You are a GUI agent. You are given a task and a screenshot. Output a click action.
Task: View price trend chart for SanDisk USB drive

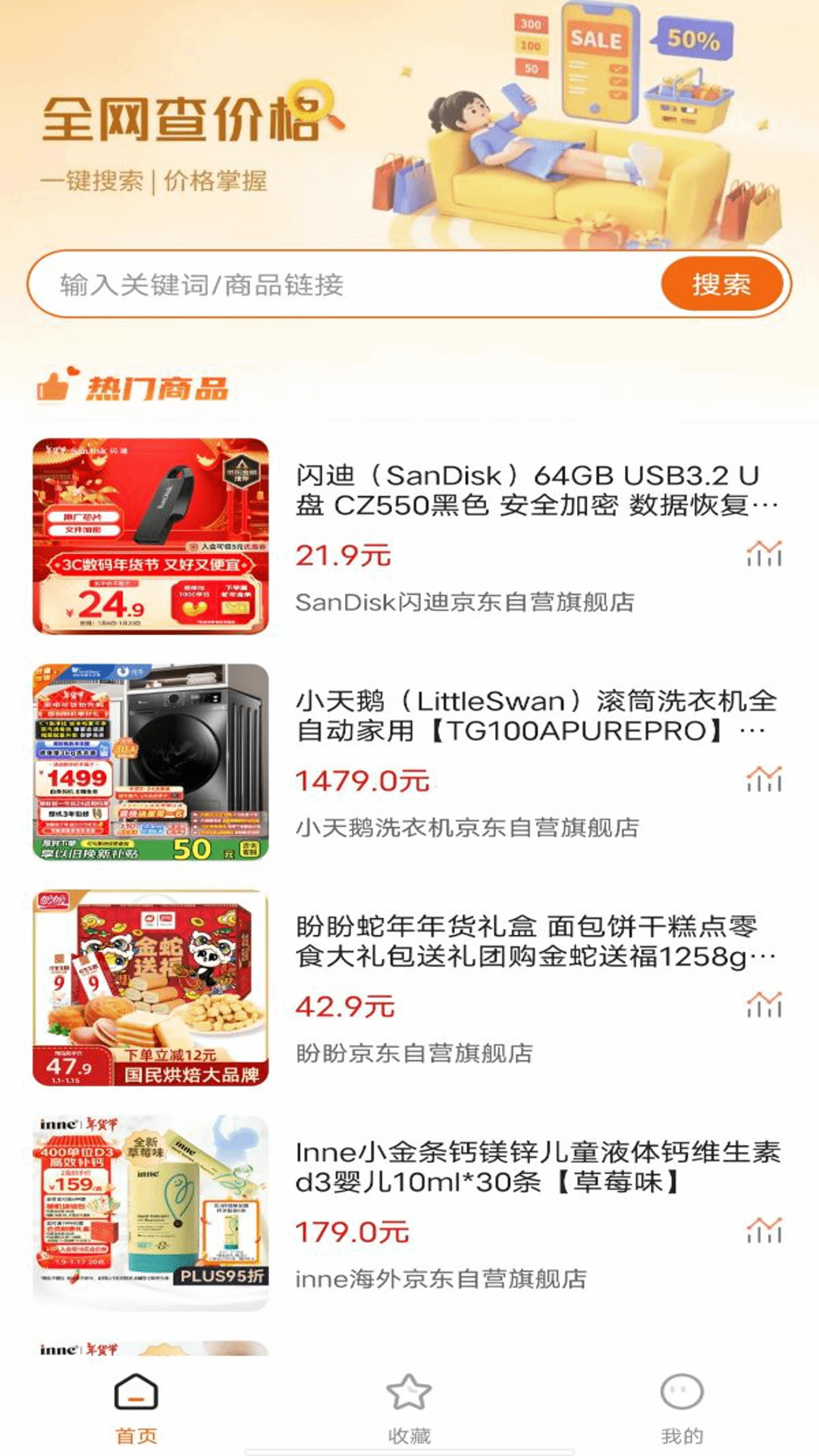pos(764,554)
